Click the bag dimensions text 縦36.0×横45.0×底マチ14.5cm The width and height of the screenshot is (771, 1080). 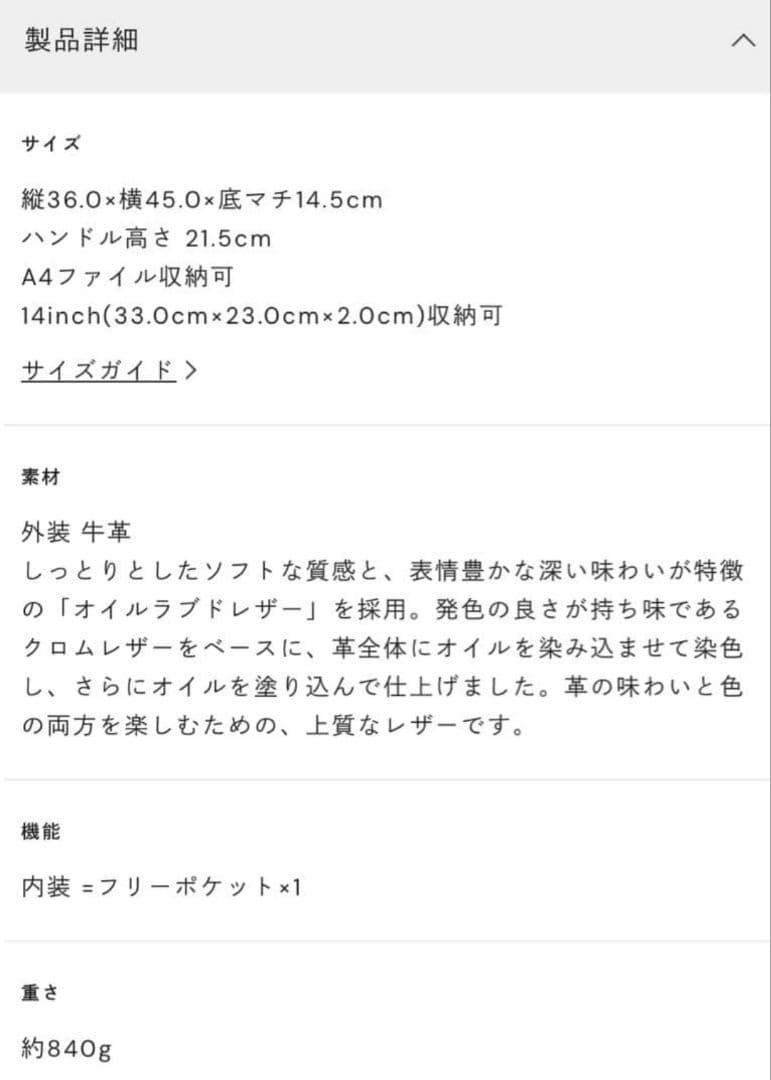(200, 200)
